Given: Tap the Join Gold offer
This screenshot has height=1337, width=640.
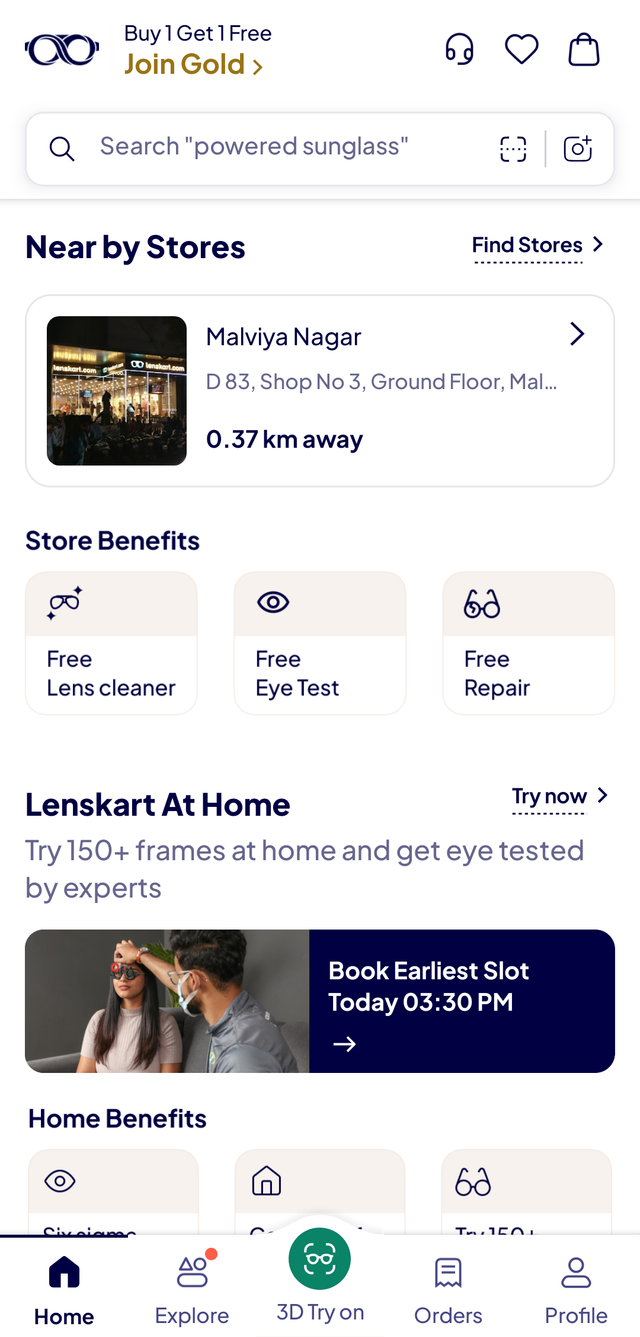Looking at the screenshot, I should [193, 65].
